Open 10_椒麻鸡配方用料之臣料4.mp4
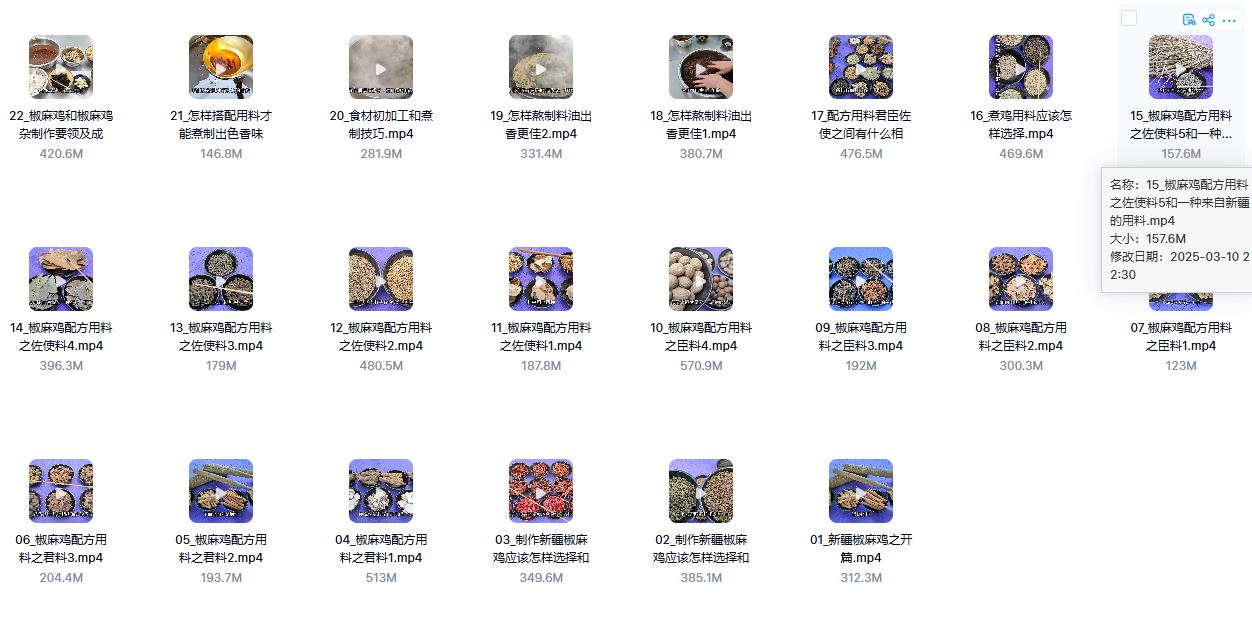1252x621 pixels. coord(701,279)
